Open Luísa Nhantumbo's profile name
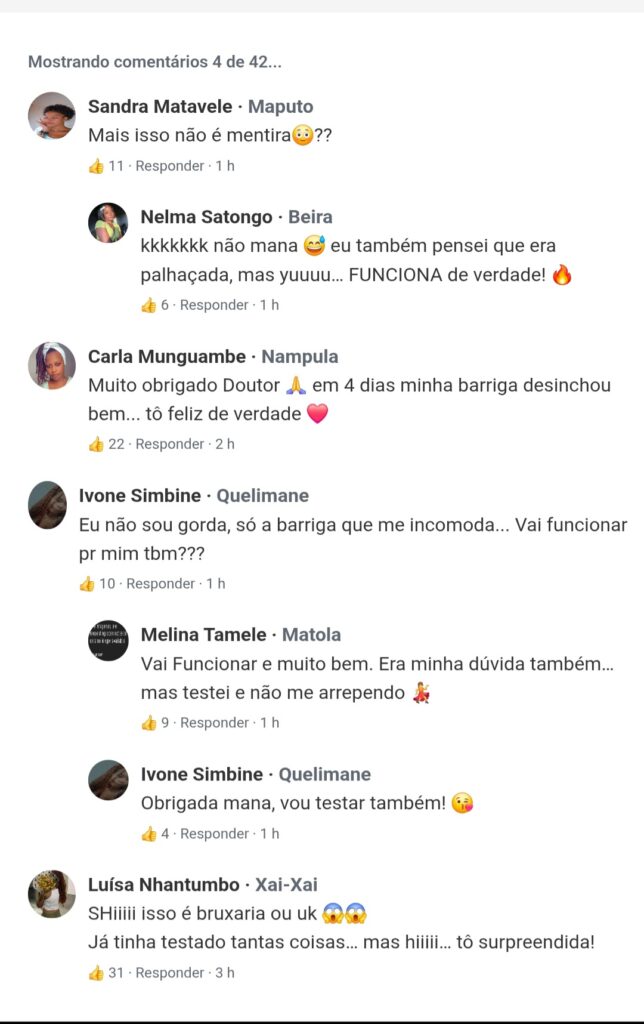 pyautogui.click(x=164, y=885)
